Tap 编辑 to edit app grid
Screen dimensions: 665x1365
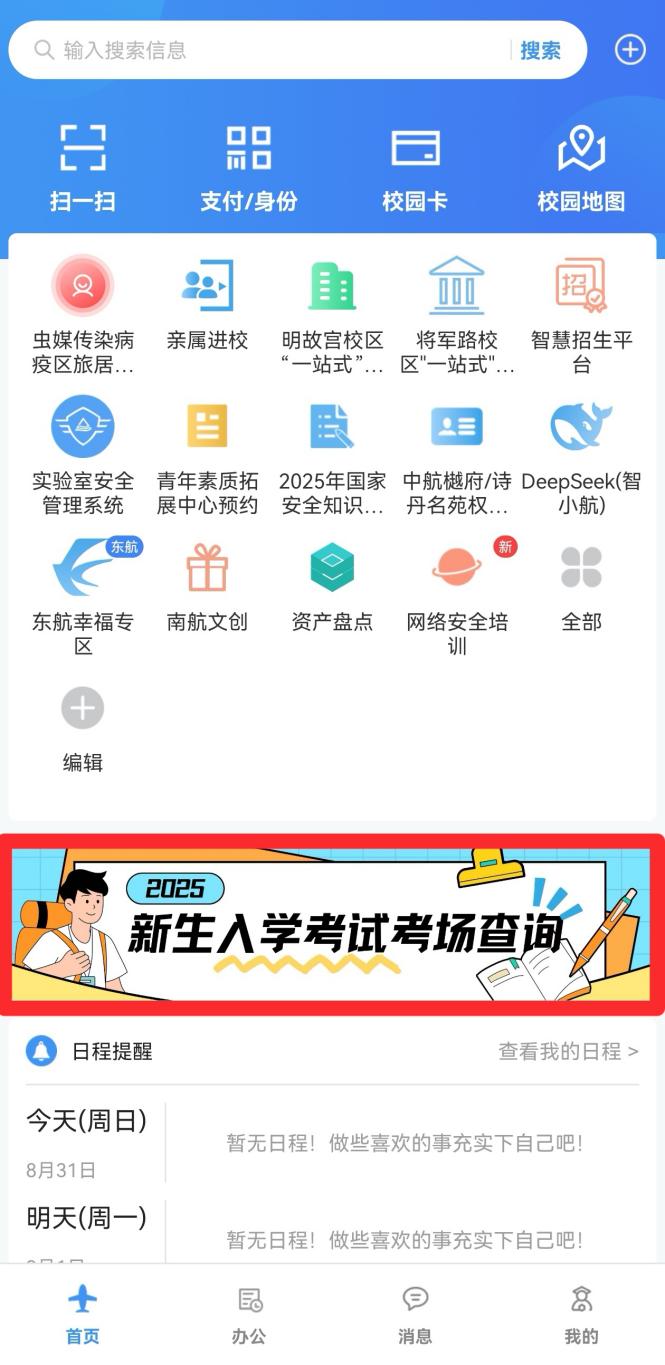[83, 724]
